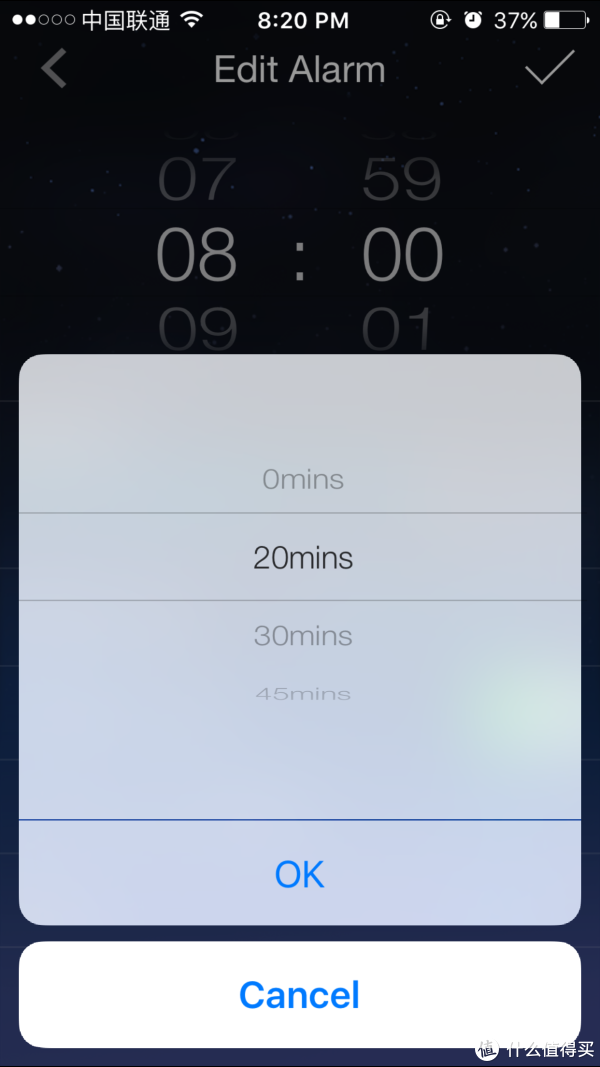Select 0mins in the picker
The image size is (600, 1067).
[x=303, y=480]
